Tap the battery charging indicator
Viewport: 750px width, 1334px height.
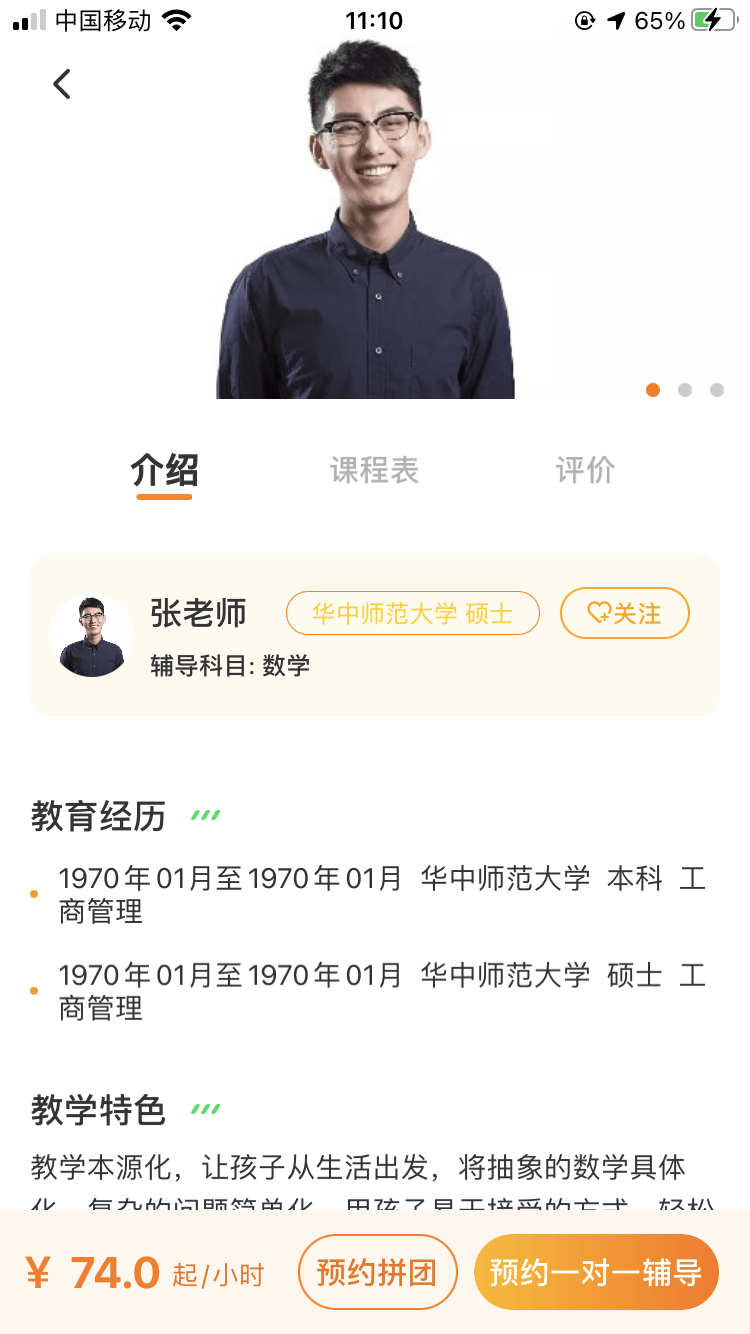coord(716,18)
